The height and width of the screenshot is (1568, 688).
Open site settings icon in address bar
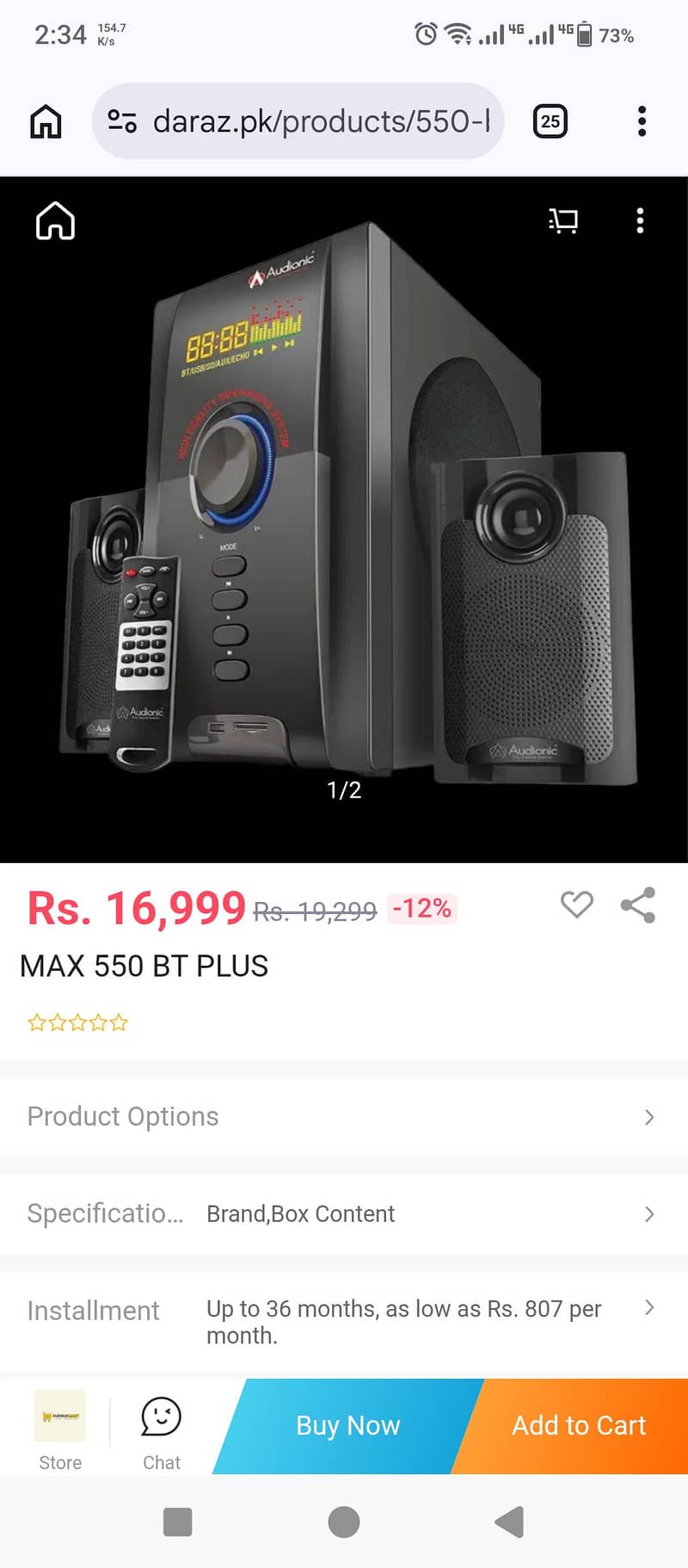coord(121,121)
